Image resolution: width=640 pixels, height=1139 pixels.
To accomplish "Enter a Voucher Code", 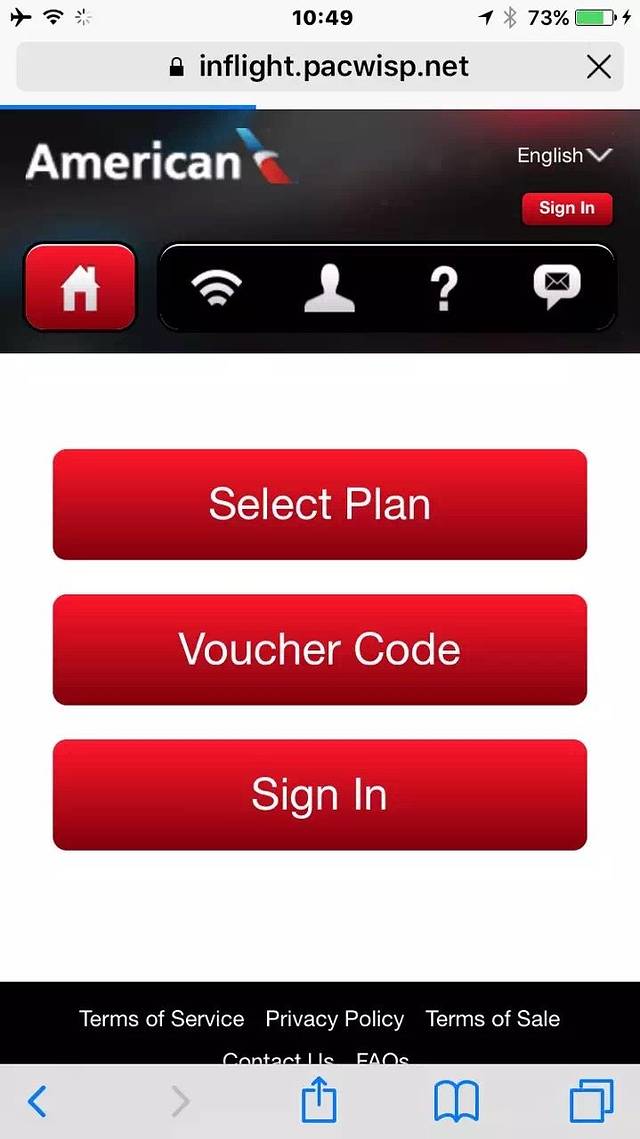I will pyautogui.click(x=319, y=649).
